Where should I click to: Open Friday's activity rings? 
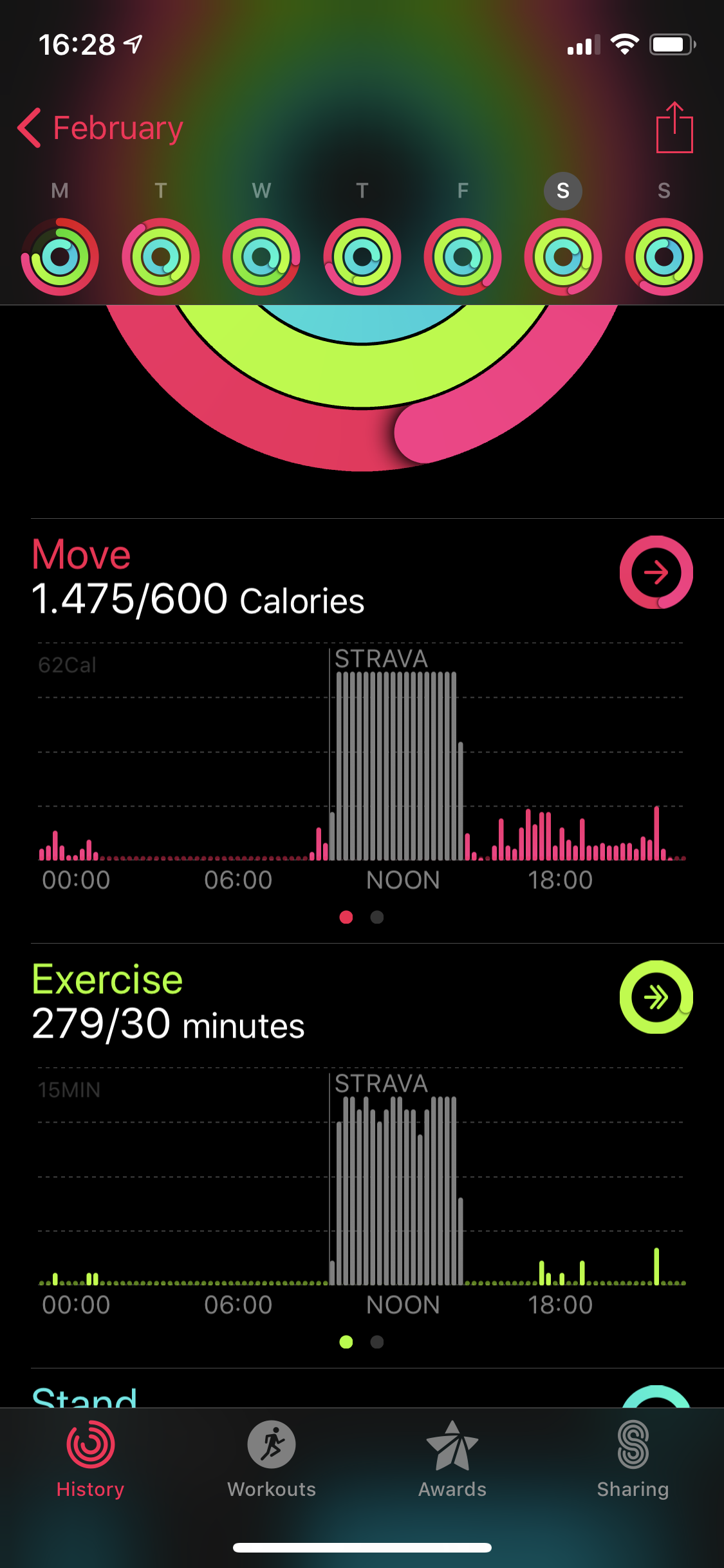click(463, 257)
